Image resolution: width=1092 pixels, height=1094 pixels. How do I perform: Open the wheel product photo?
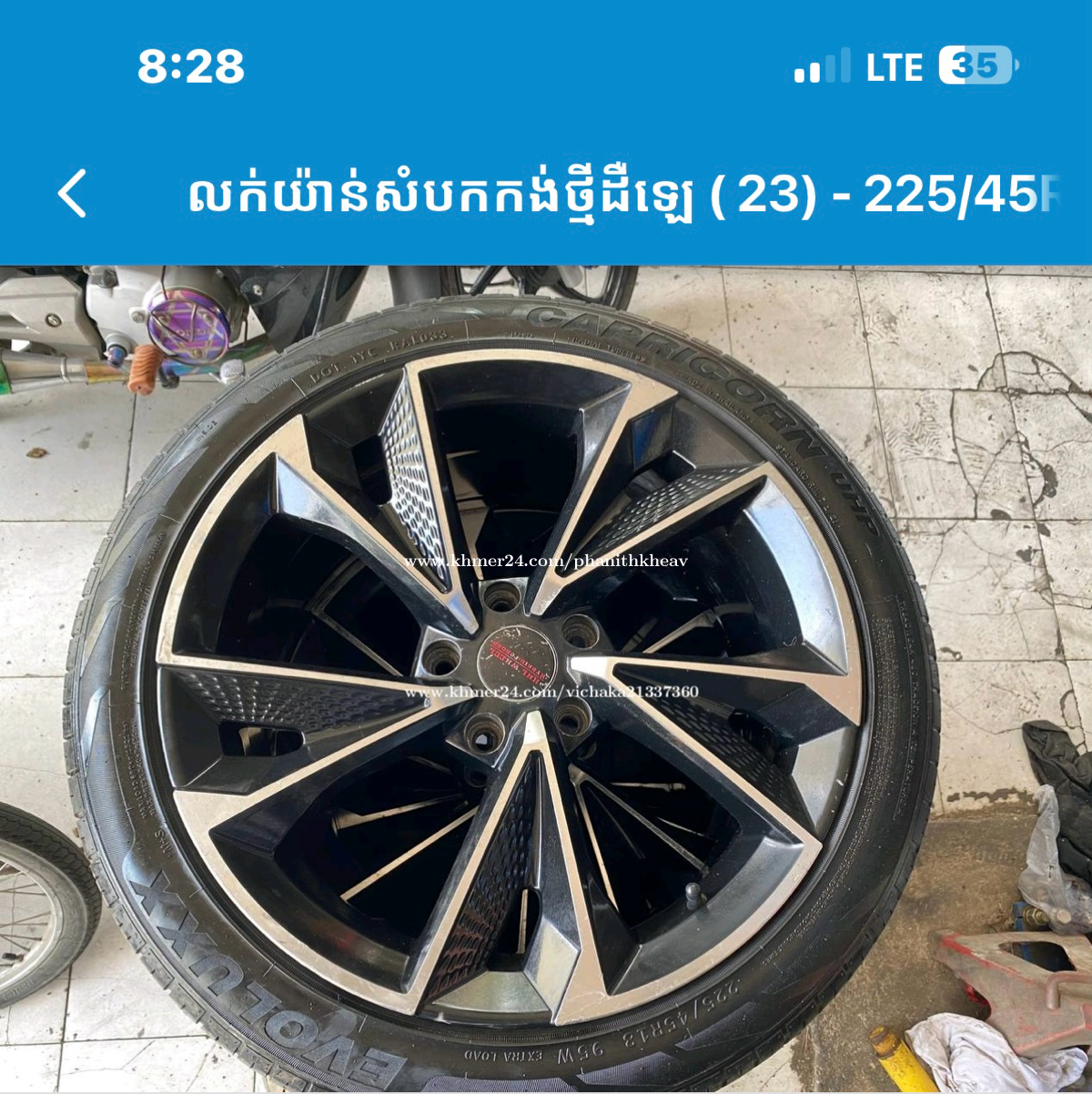pyautogui.click(x=546, y=678)
